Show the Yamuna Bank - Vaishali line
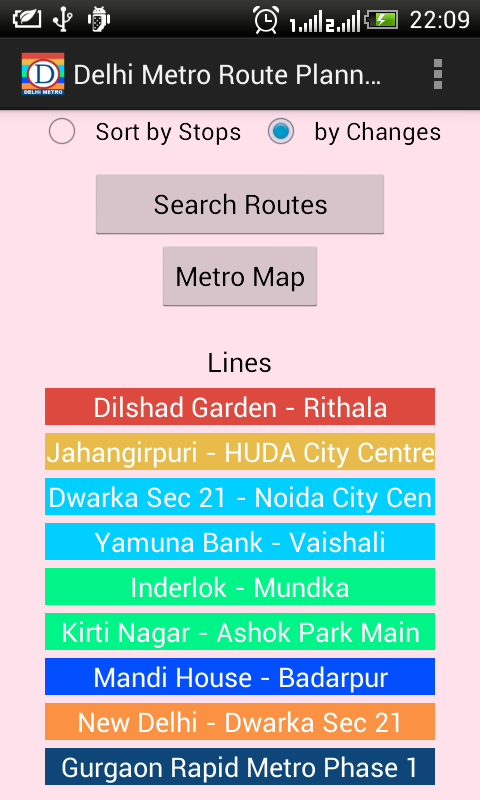Image resolution: width=480 pixels, height=800 pixels. click(x=240, y=541)
